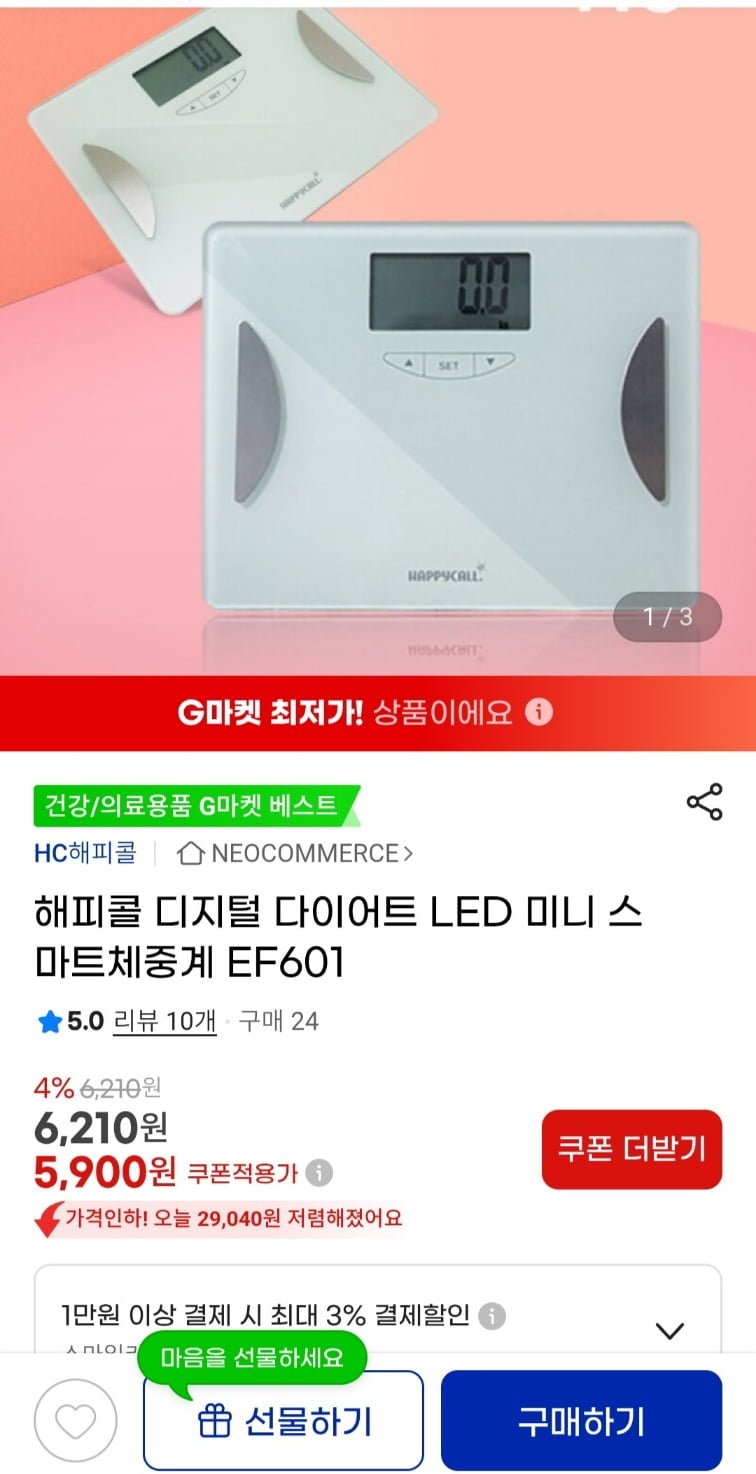
Task: Share this product via share icon
Action: click(704, 803)
